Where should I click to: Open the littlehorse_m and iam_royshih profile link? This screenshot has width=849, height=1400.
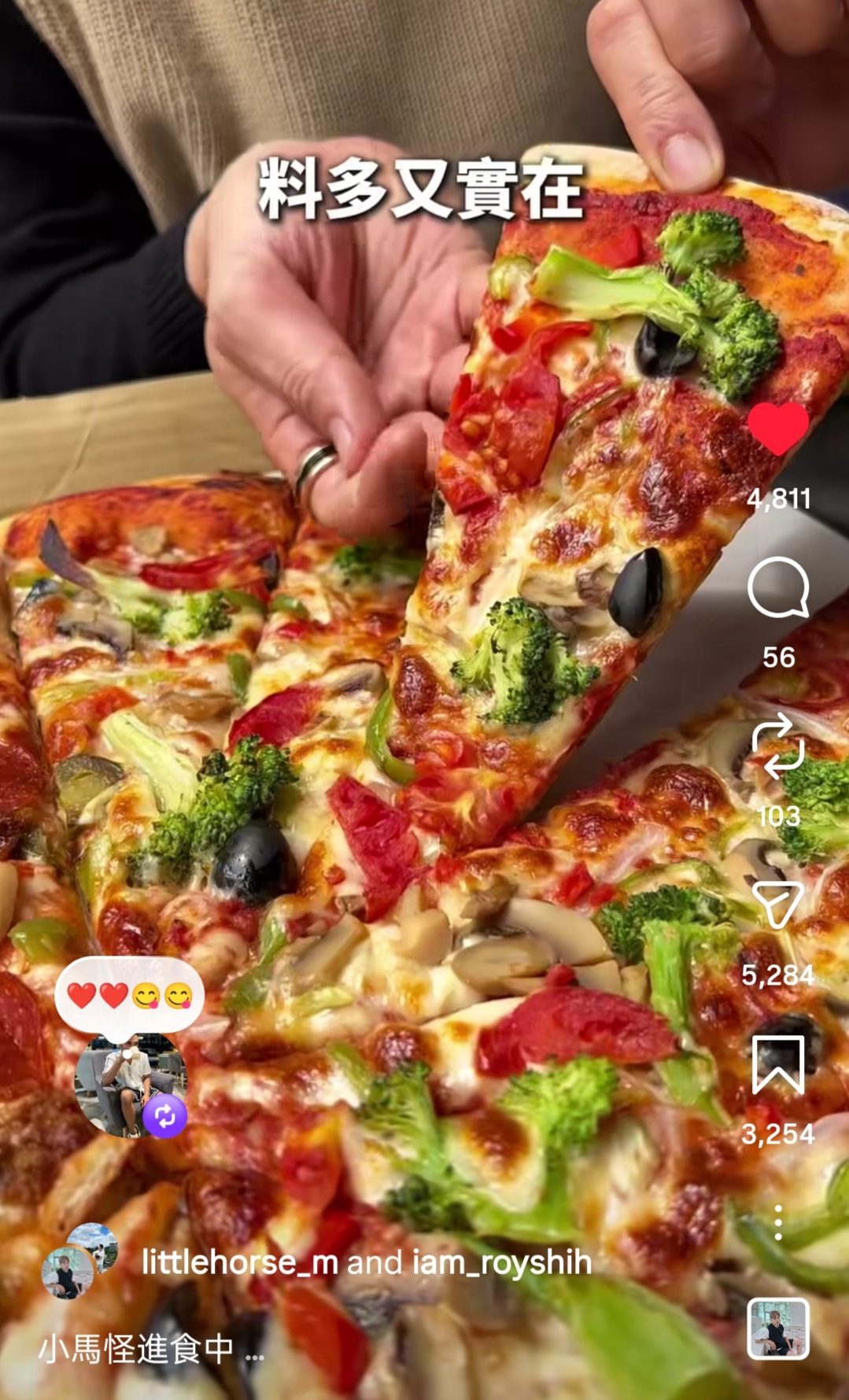coord(366,1262)
